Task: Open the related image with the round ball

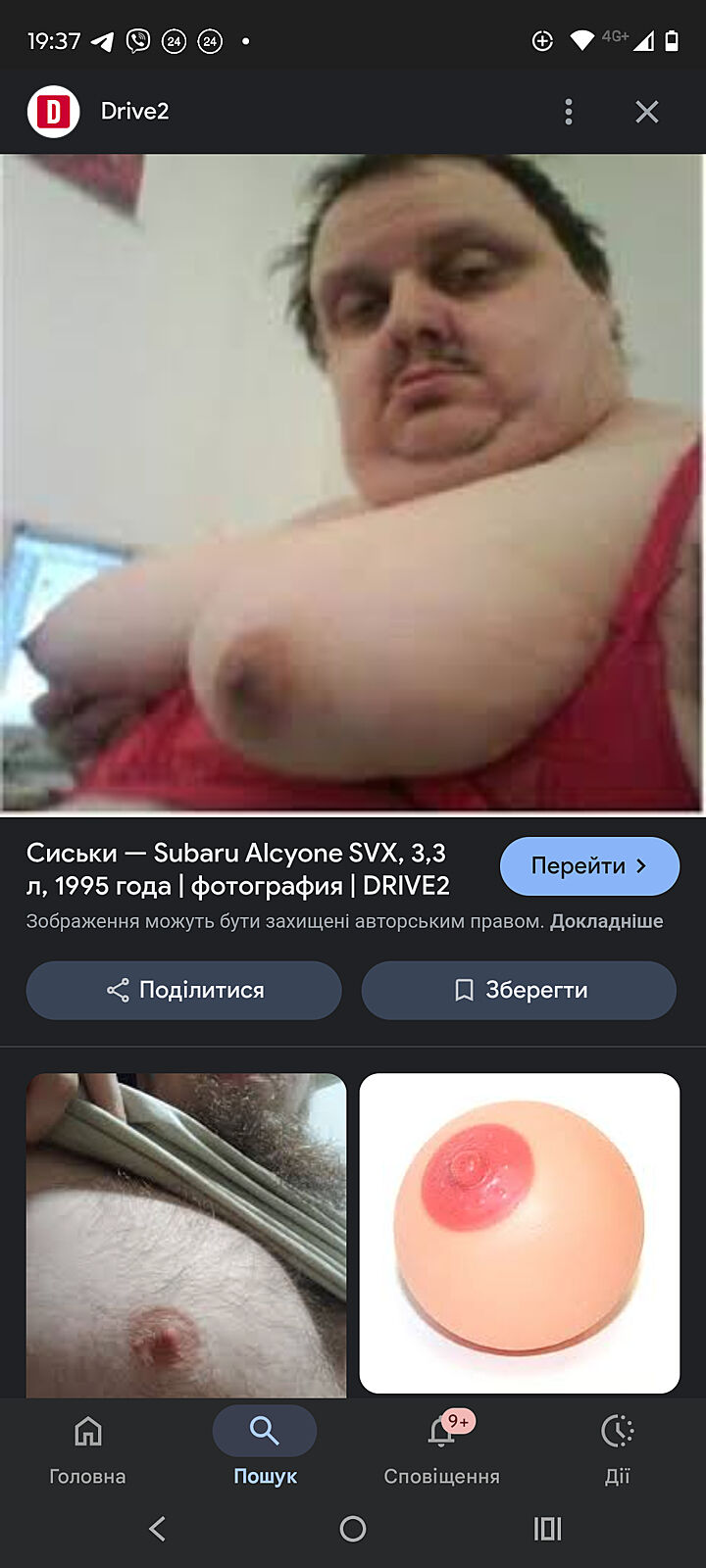Action: pyautogui.click(x=519, y=1233)
